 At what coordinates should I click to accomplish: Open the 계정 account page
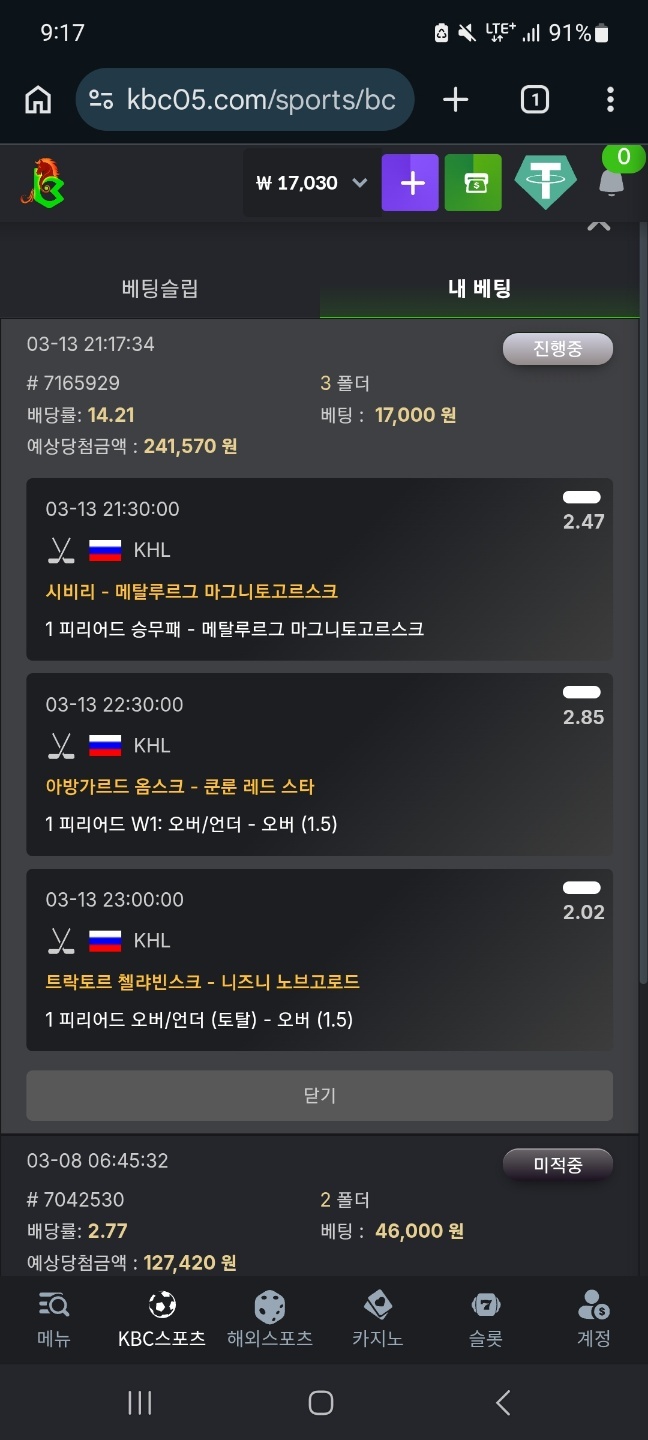click(594, 1319)
